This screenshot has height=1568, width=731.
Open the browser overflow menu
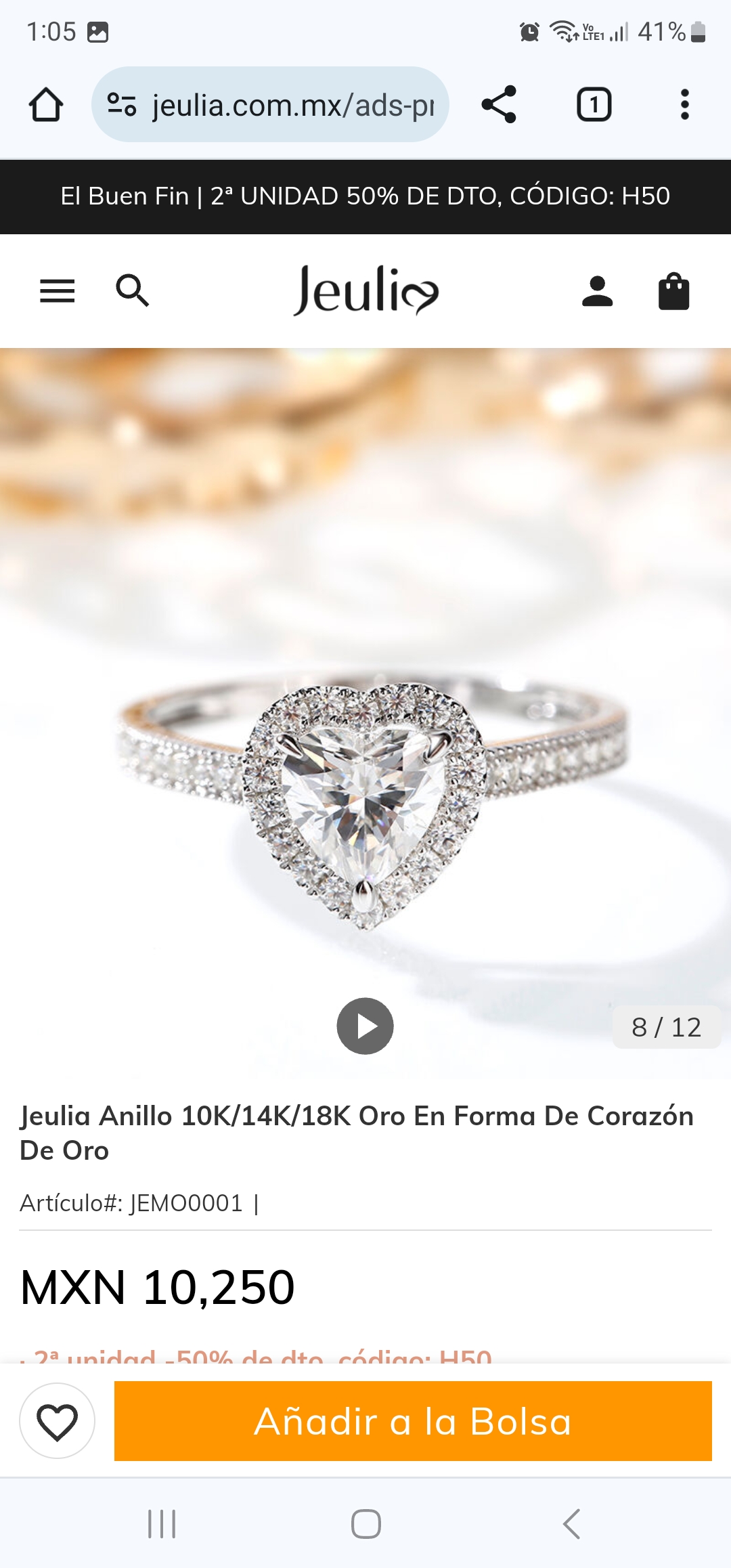point(685,105)
